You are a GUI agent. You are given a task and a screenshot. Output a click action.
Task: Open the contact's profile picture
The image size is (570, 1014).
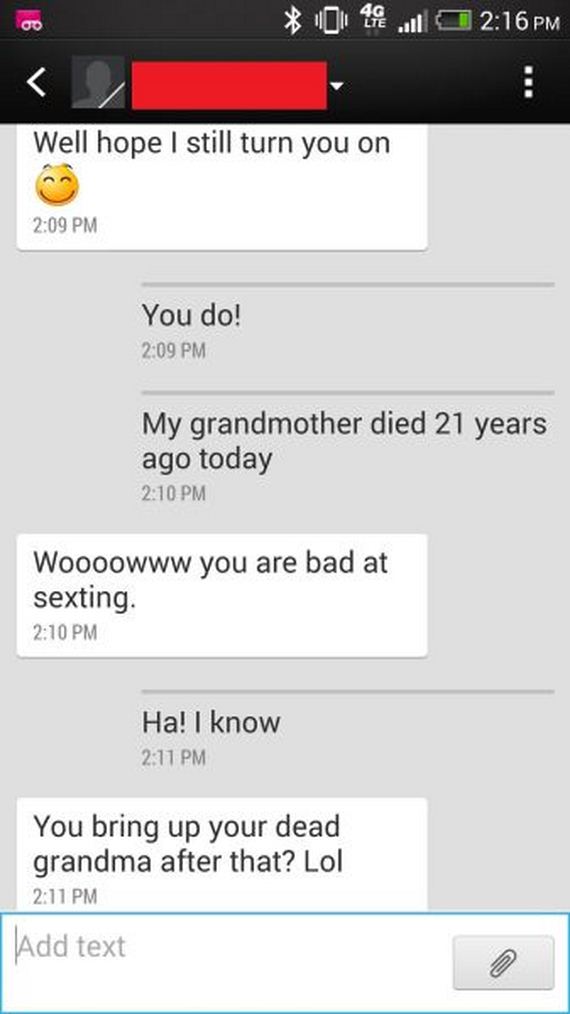[98, 82]
